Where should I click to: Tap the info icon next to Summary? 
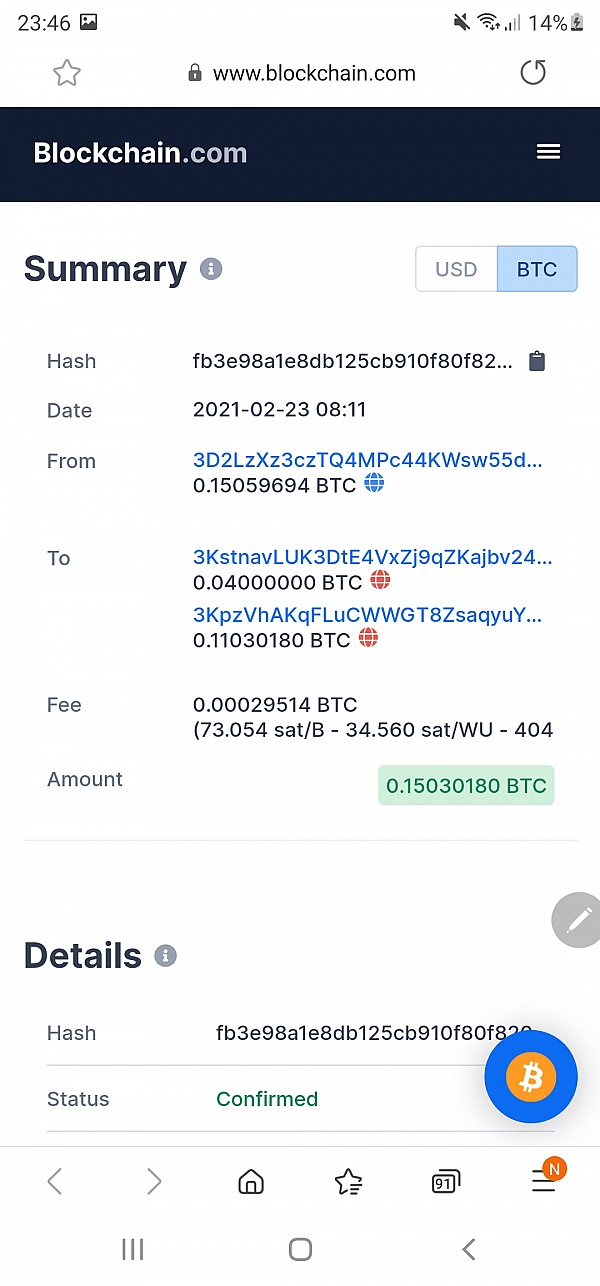tap(211, 269)
